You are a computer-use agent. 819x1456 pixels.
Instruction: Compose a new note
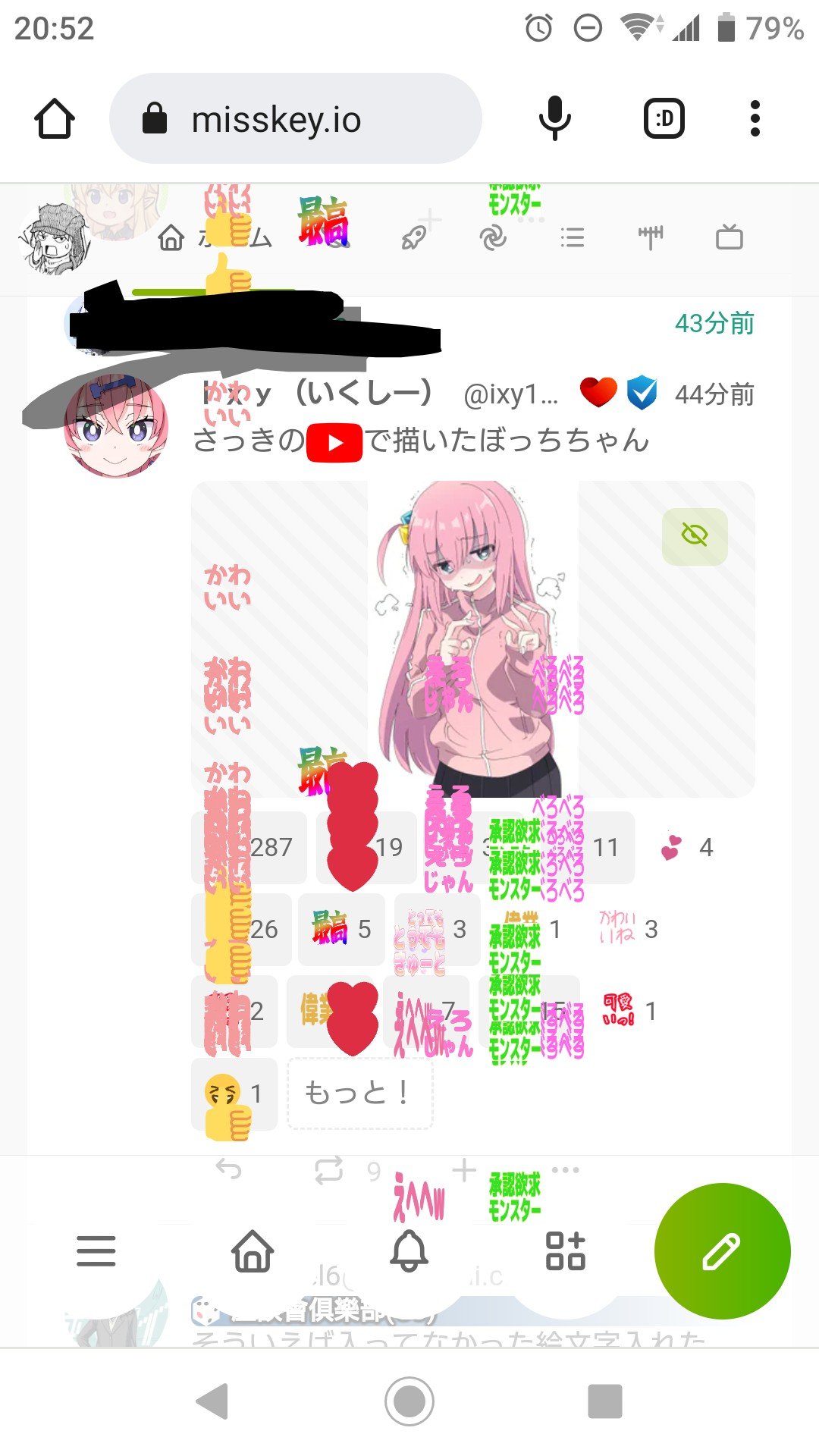tap(722, 1250)
